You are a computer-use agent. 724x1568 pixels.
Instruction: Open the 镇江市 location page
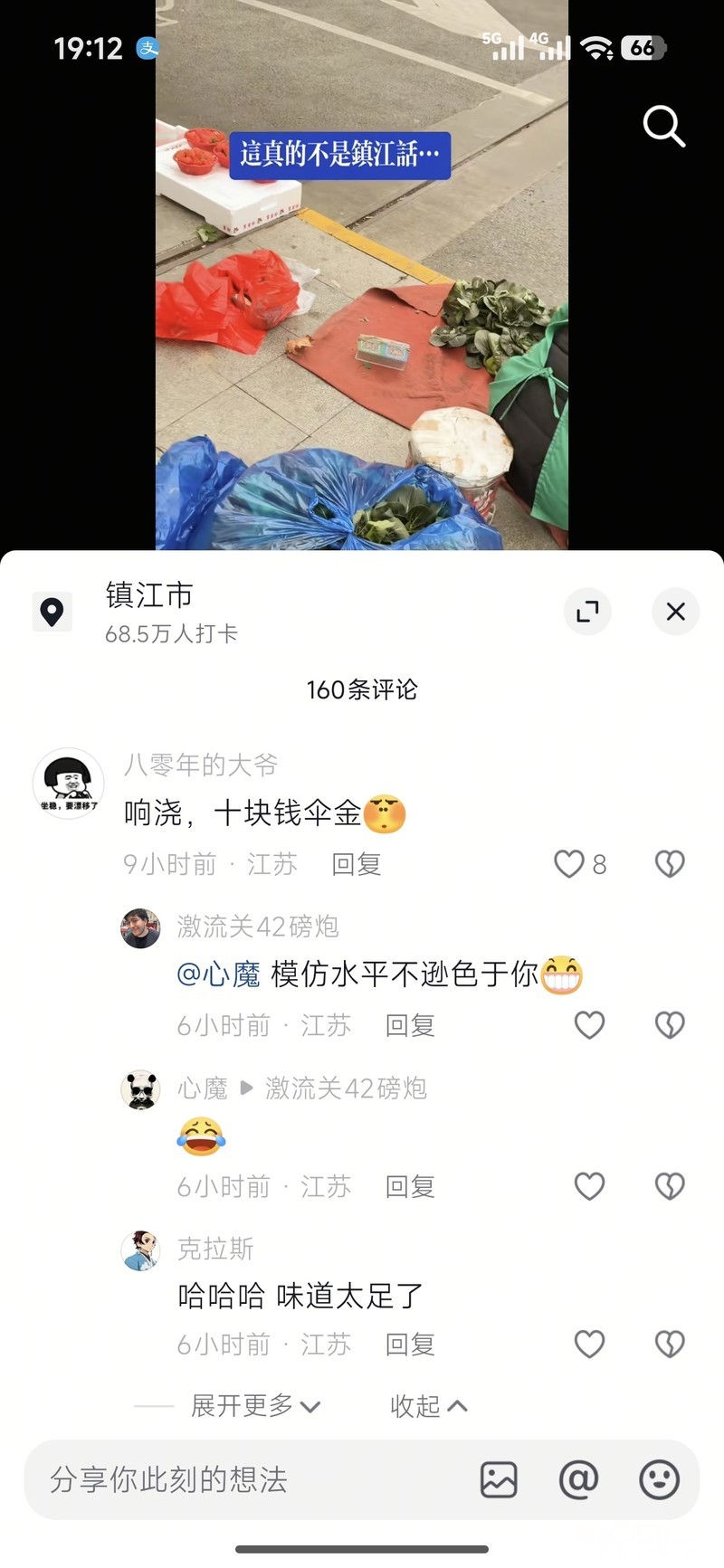[149, 595]
